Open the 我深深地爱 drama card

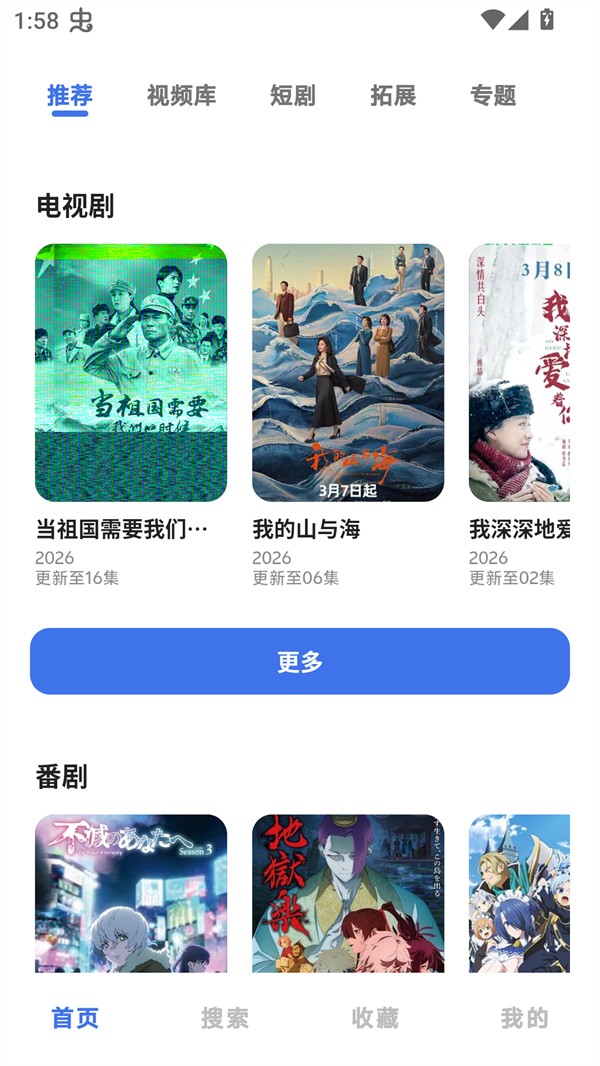(519, 372)
